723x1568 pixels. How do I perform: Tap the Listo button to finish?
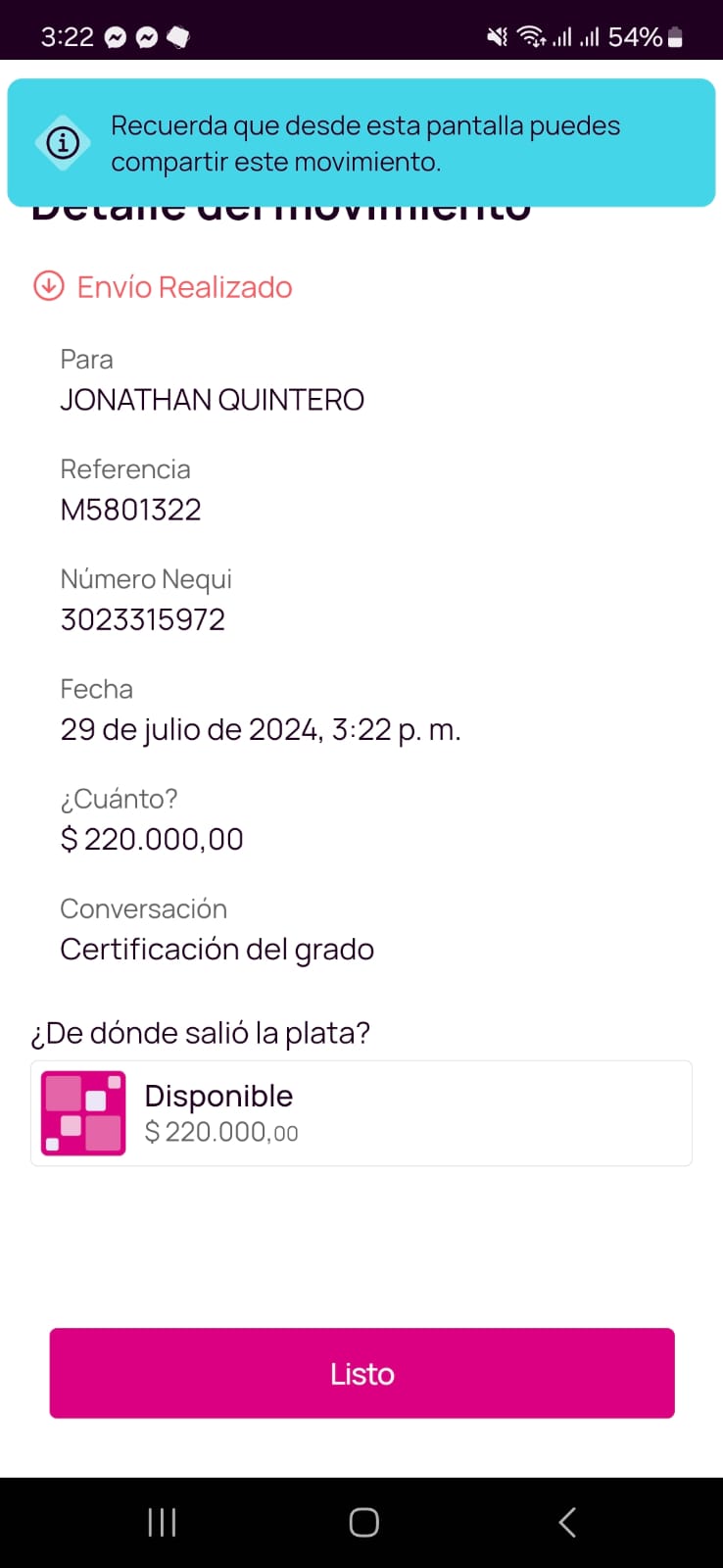361,1373
